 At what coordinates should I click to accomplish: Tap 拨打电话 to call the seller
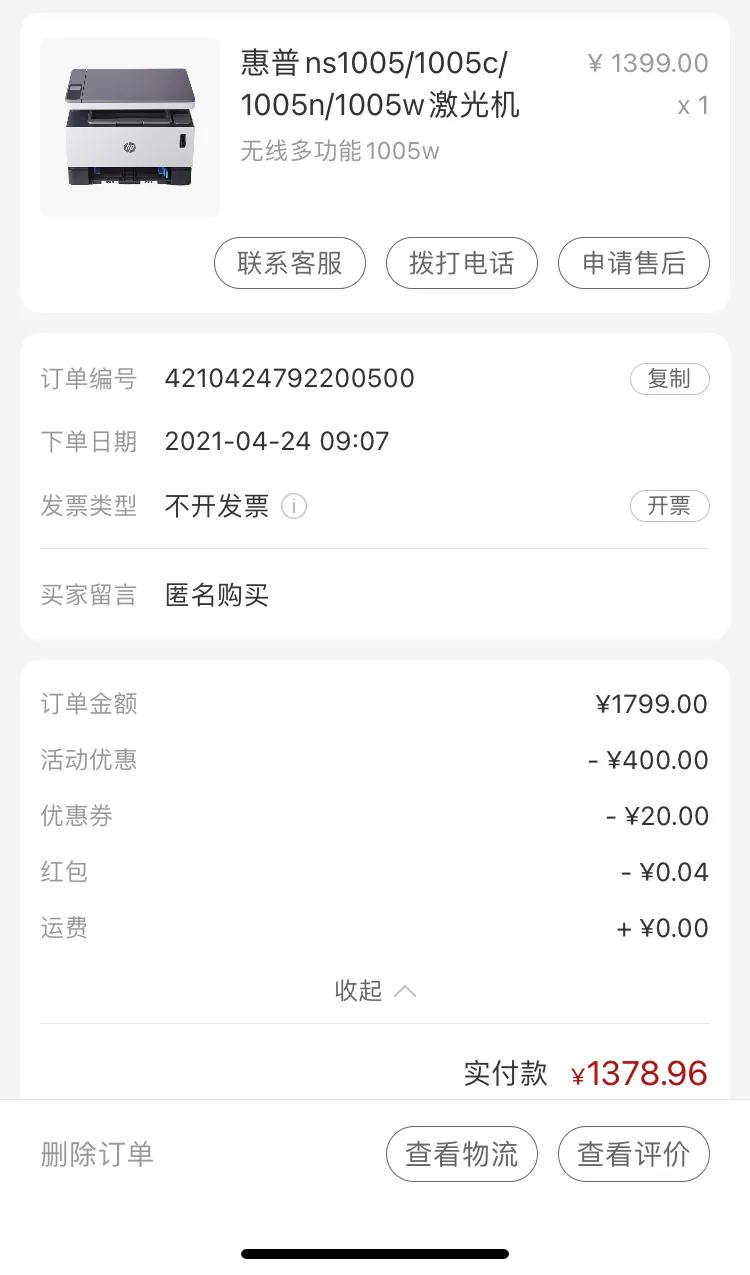click(462, 263)
